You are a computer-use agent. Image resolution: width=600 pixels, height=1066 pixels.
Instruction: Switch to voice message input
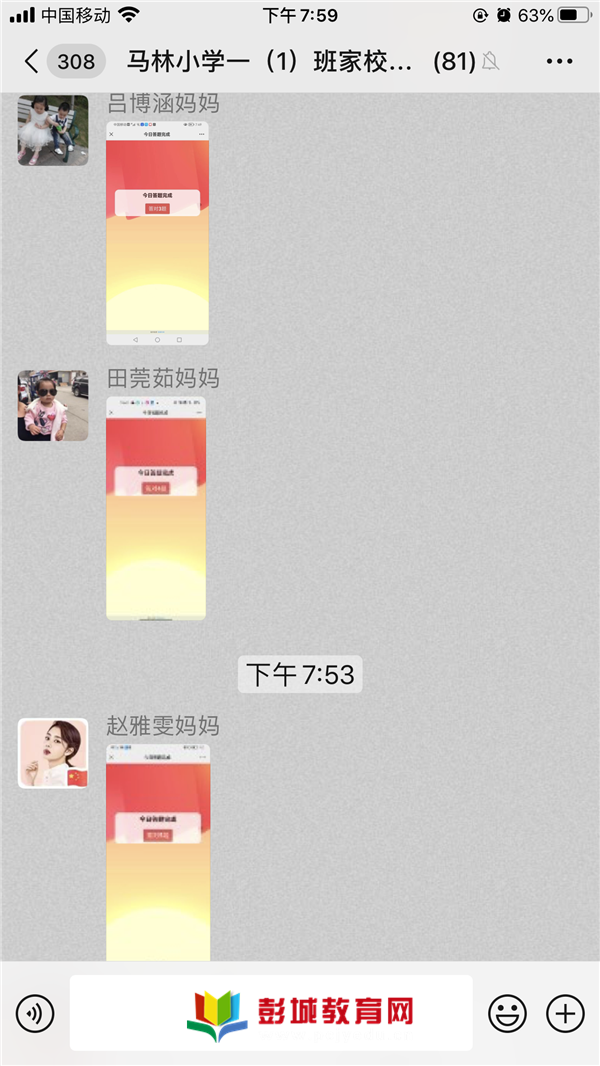tap(36, 1014)
